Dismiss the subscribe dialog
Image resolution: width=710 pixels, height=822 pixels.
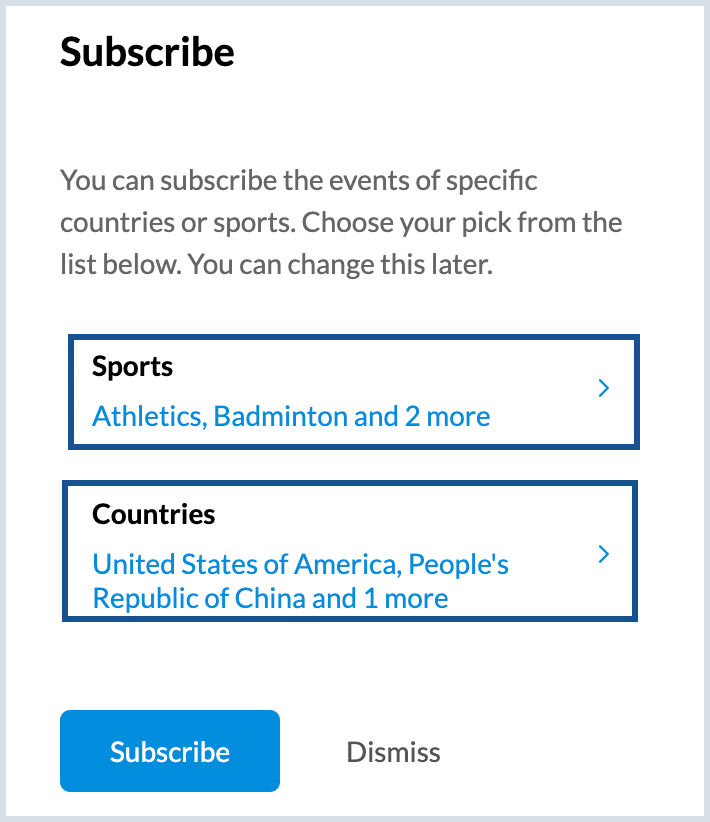click(x=393, y=751)
